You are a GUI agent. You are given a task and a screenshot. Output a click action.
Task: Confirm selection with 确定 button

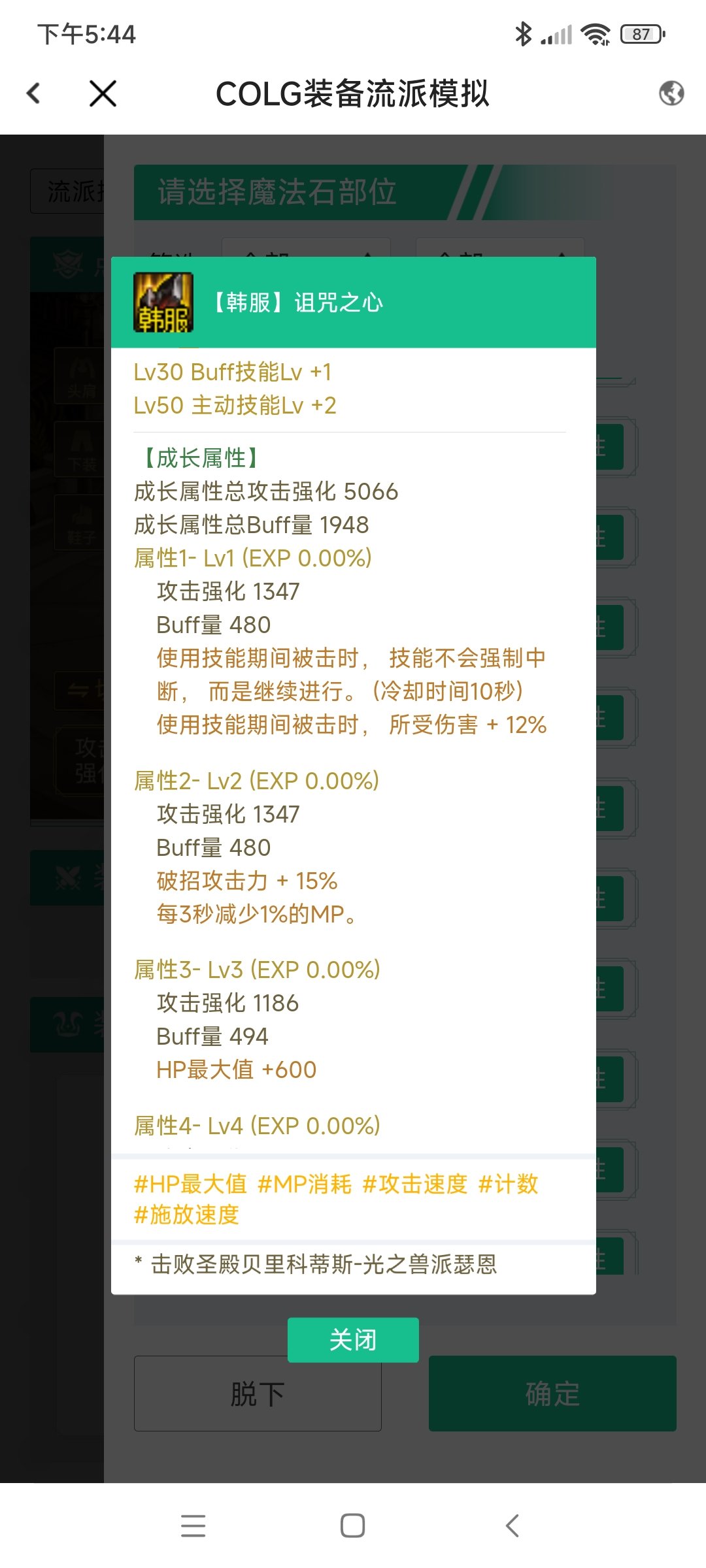(x=552, y=1394)
